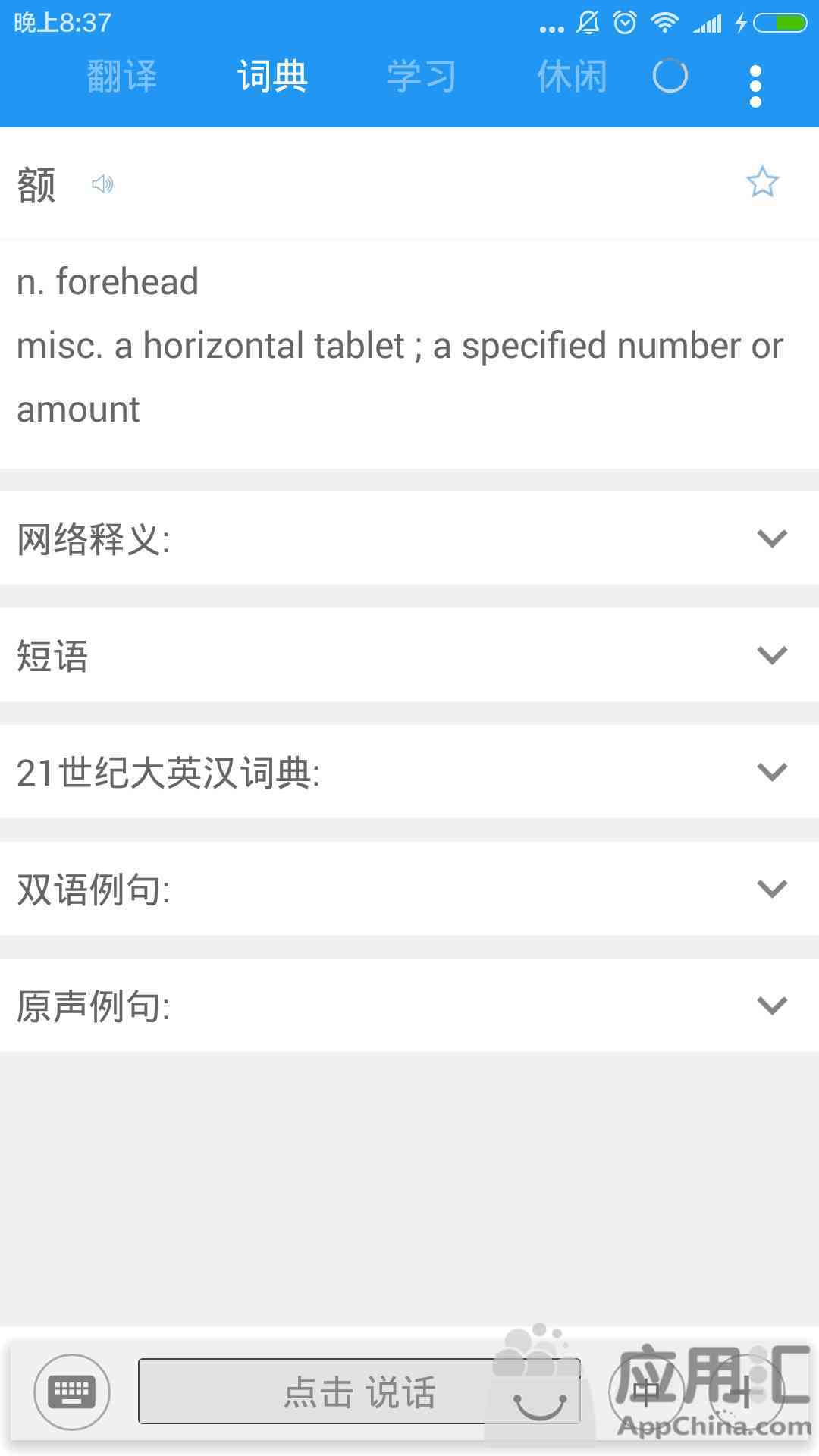Tap the 点击 说话 voice button
Viewport: 819px width, 1456px height.
(x=359, y=1392)
